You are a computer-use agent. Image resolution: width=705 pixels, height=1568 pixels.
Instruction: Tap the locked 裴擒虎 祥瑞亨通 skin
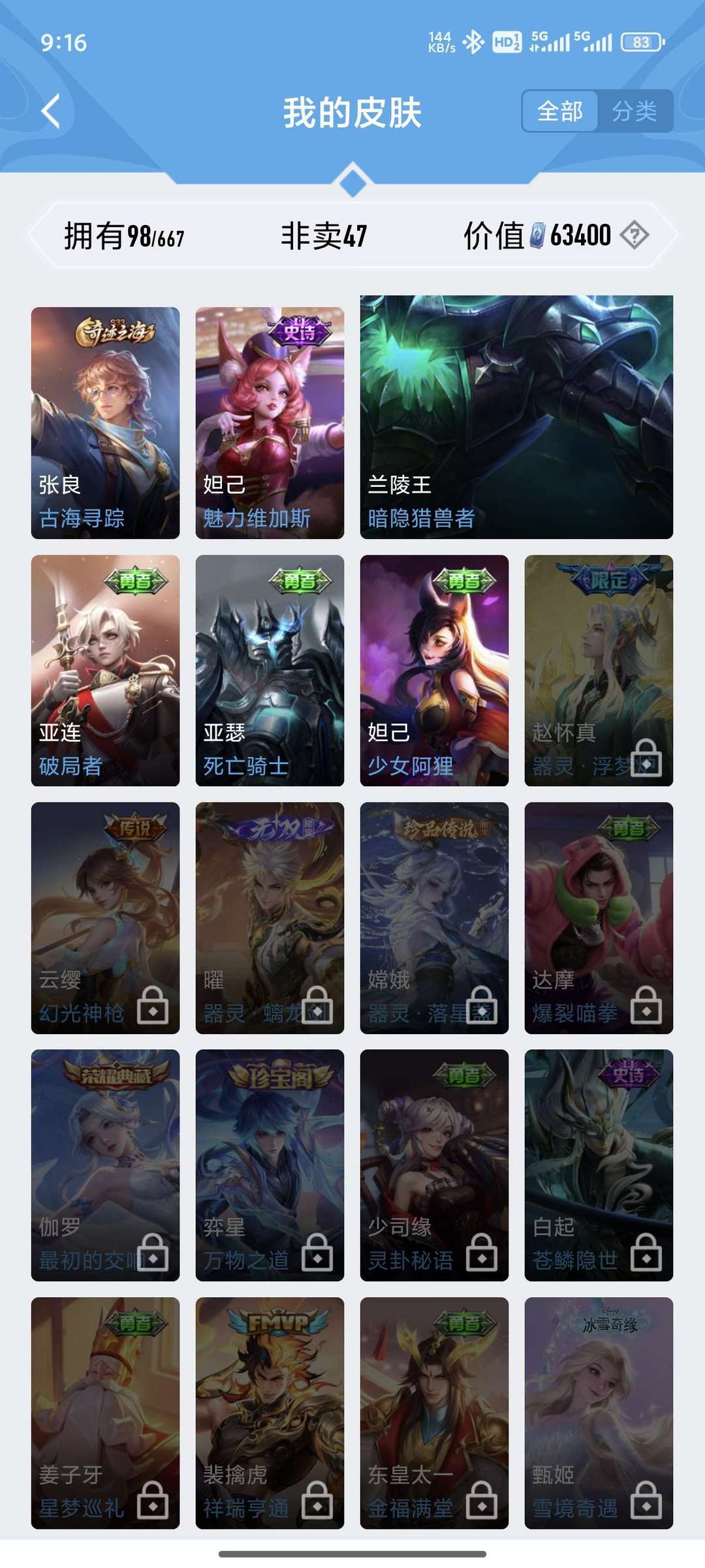270,1413
